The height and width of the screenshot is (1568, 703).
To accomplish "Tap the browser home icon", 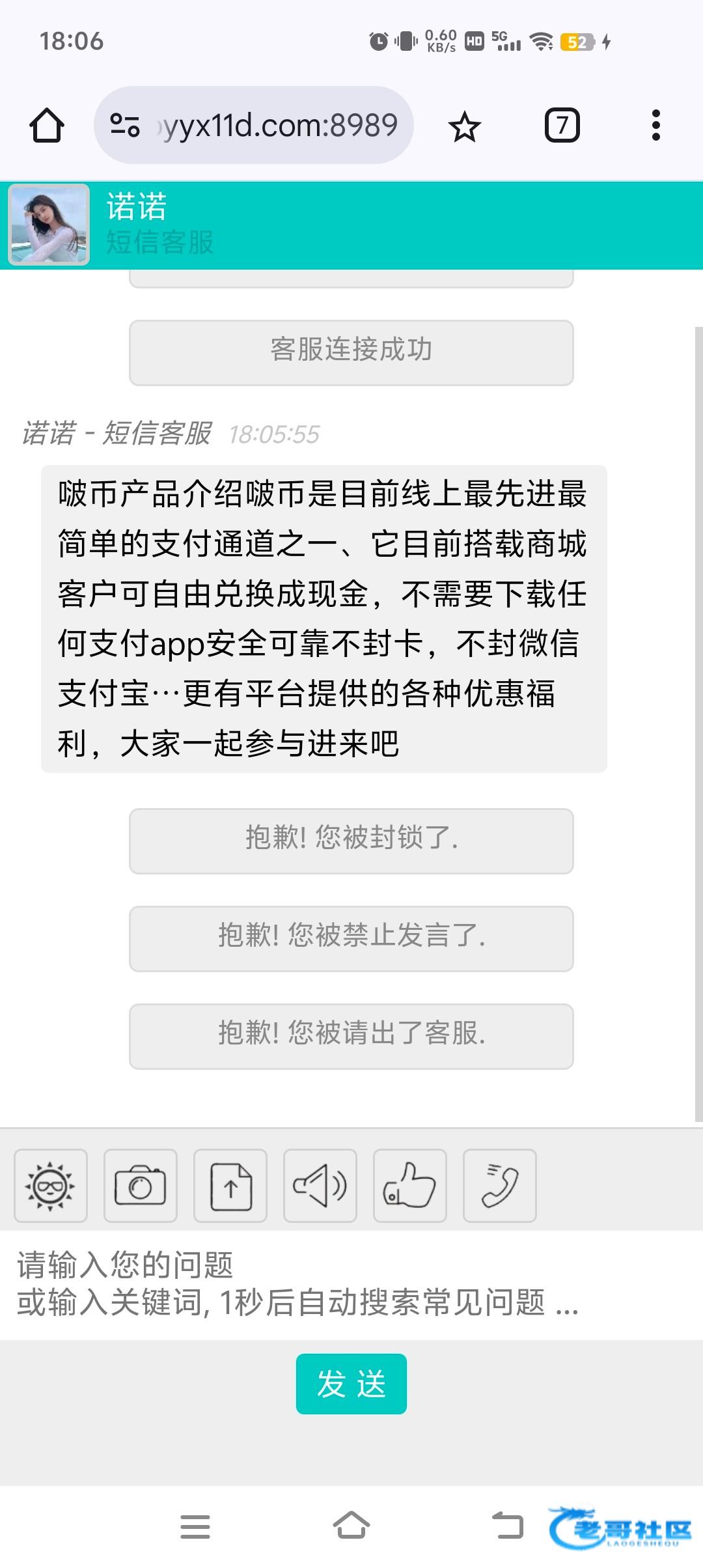I will coord(47,125).
